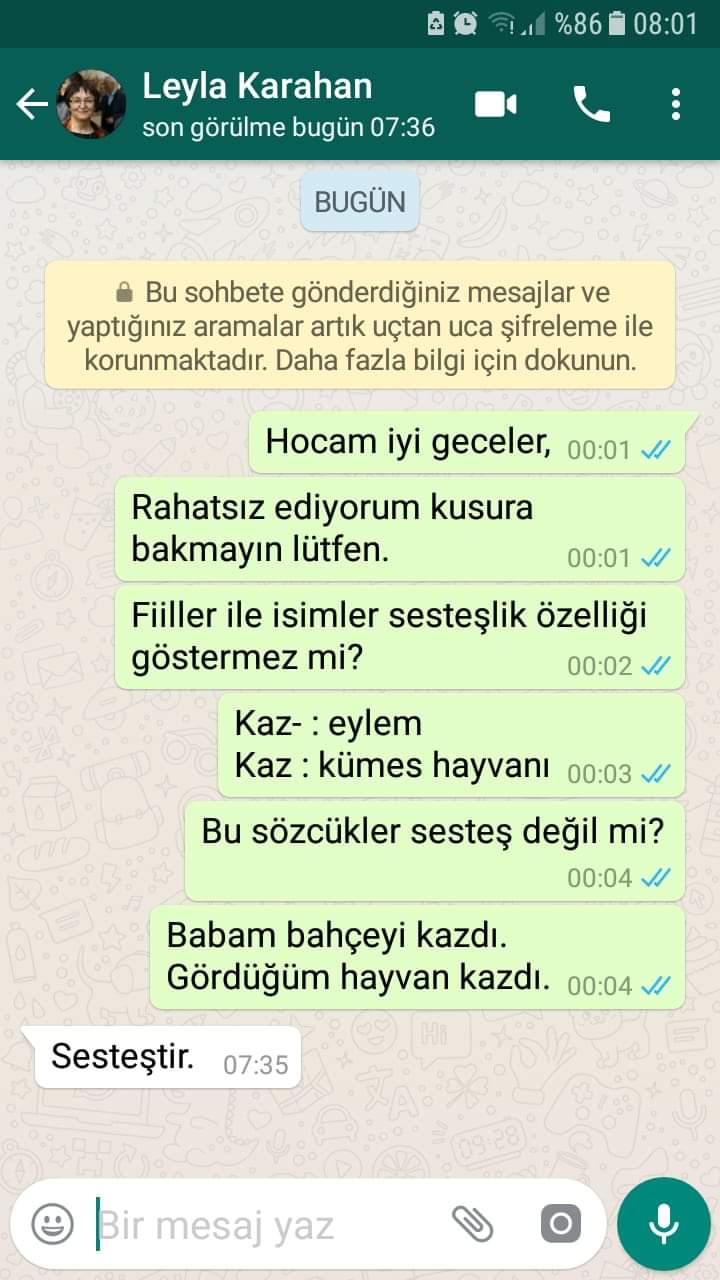Open Leyla Karahan's contact info
This screenshot has width=720, height=1280.
(257, 104)
